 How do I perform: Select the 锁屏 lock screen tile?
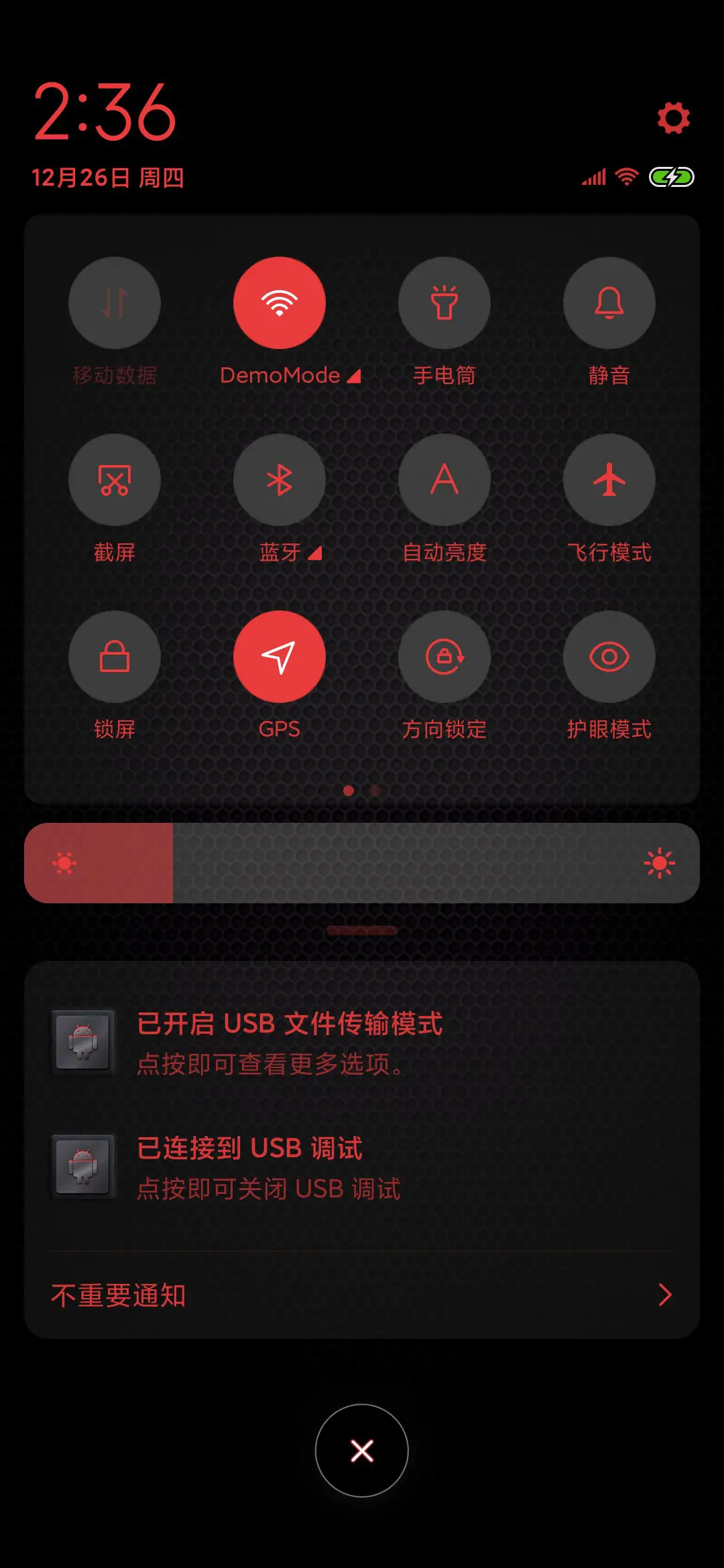(x=115, y=657)
